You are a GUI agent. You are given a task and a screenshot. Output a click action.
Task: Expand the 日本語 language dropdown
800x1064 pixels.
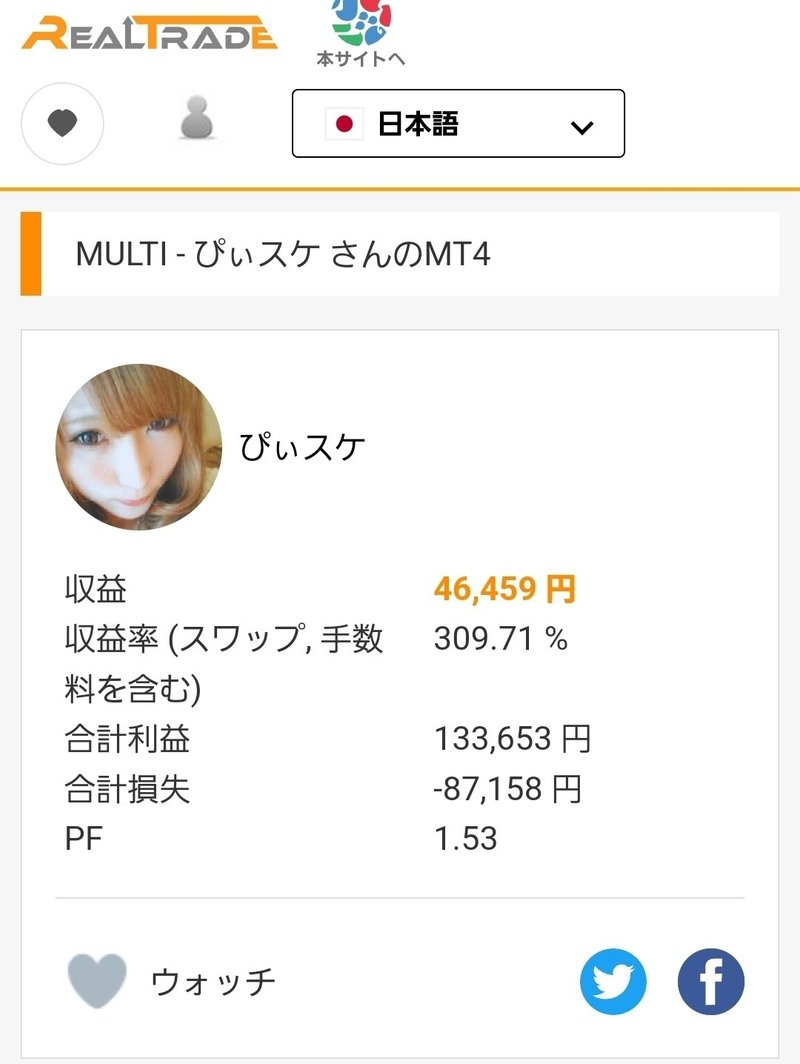point(457,122)
